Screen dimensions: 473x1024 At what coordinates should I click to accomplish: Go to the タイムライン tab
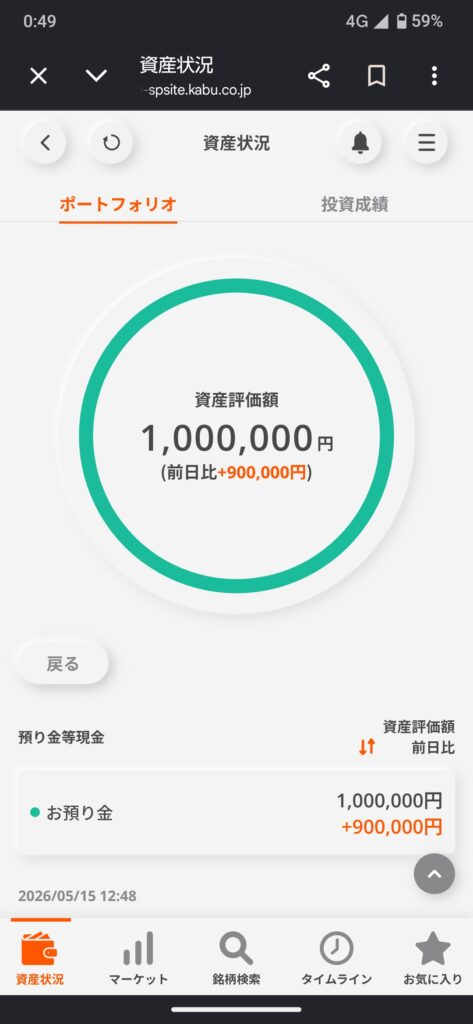pyautogui.click(x=336, y=957)
